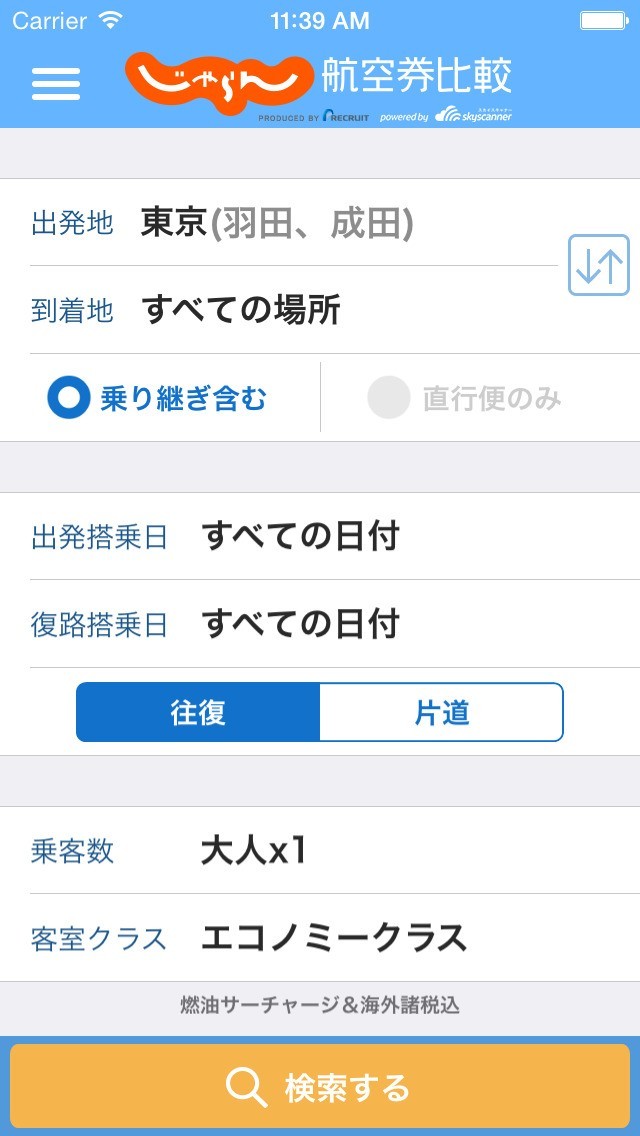Select the 直行便のみ direct flights option
Image resolution: width=640 pixels, height=1136 pixels.
[465, 398]
